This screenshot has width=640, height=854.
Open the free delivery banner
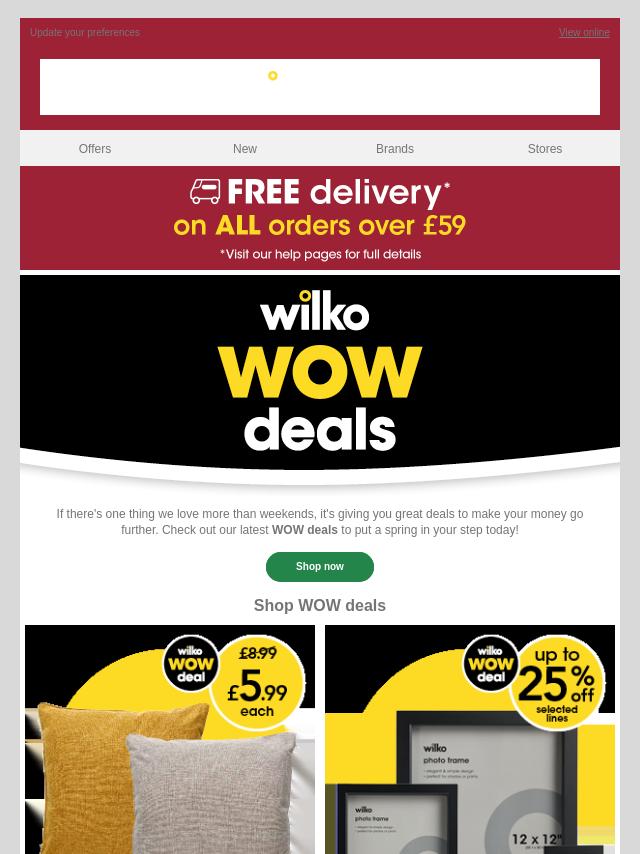pos(320,219)
